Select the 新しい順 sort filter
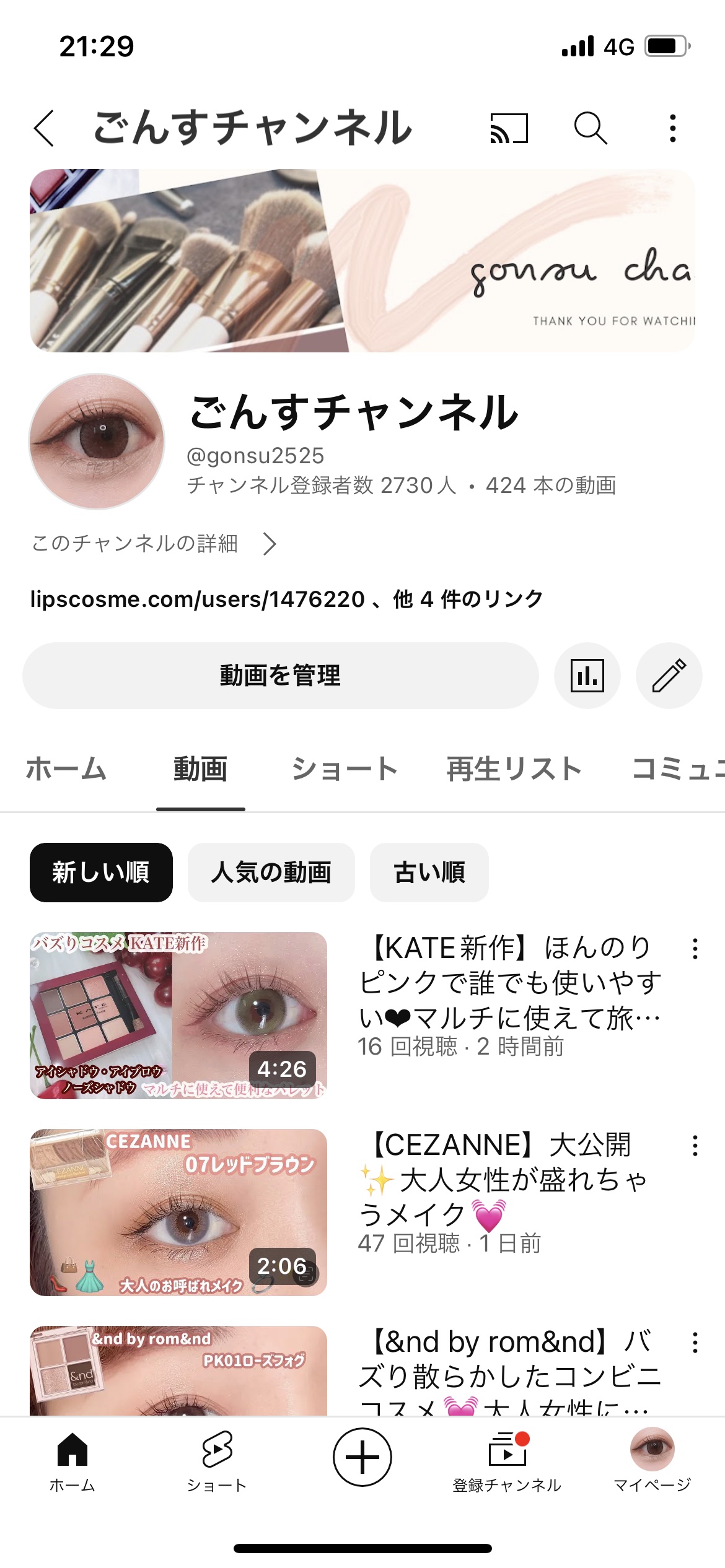 pyautogui.click(x=100, y=872)
